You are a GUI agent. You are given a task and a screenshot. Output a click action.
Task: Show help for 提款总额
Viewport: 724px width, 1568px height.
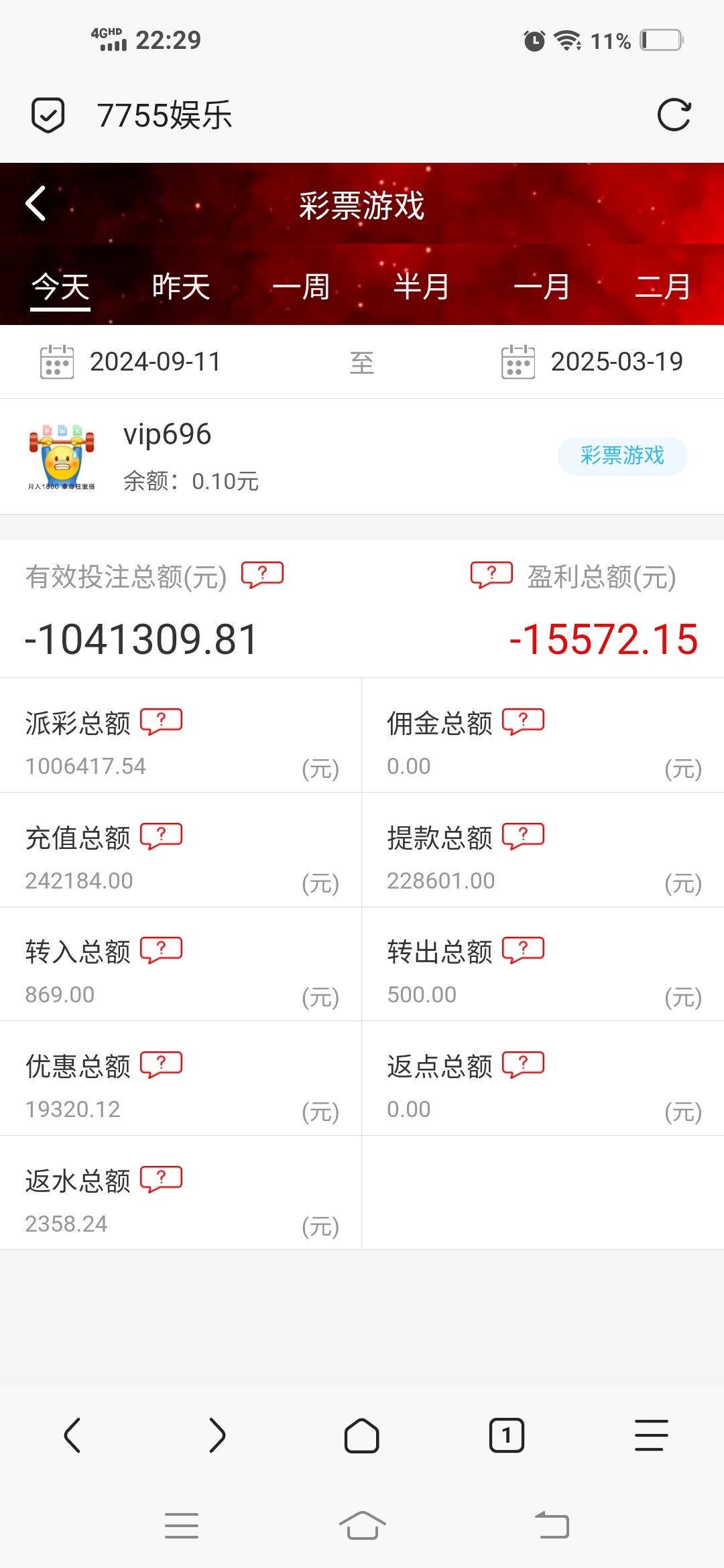point(523,836)
